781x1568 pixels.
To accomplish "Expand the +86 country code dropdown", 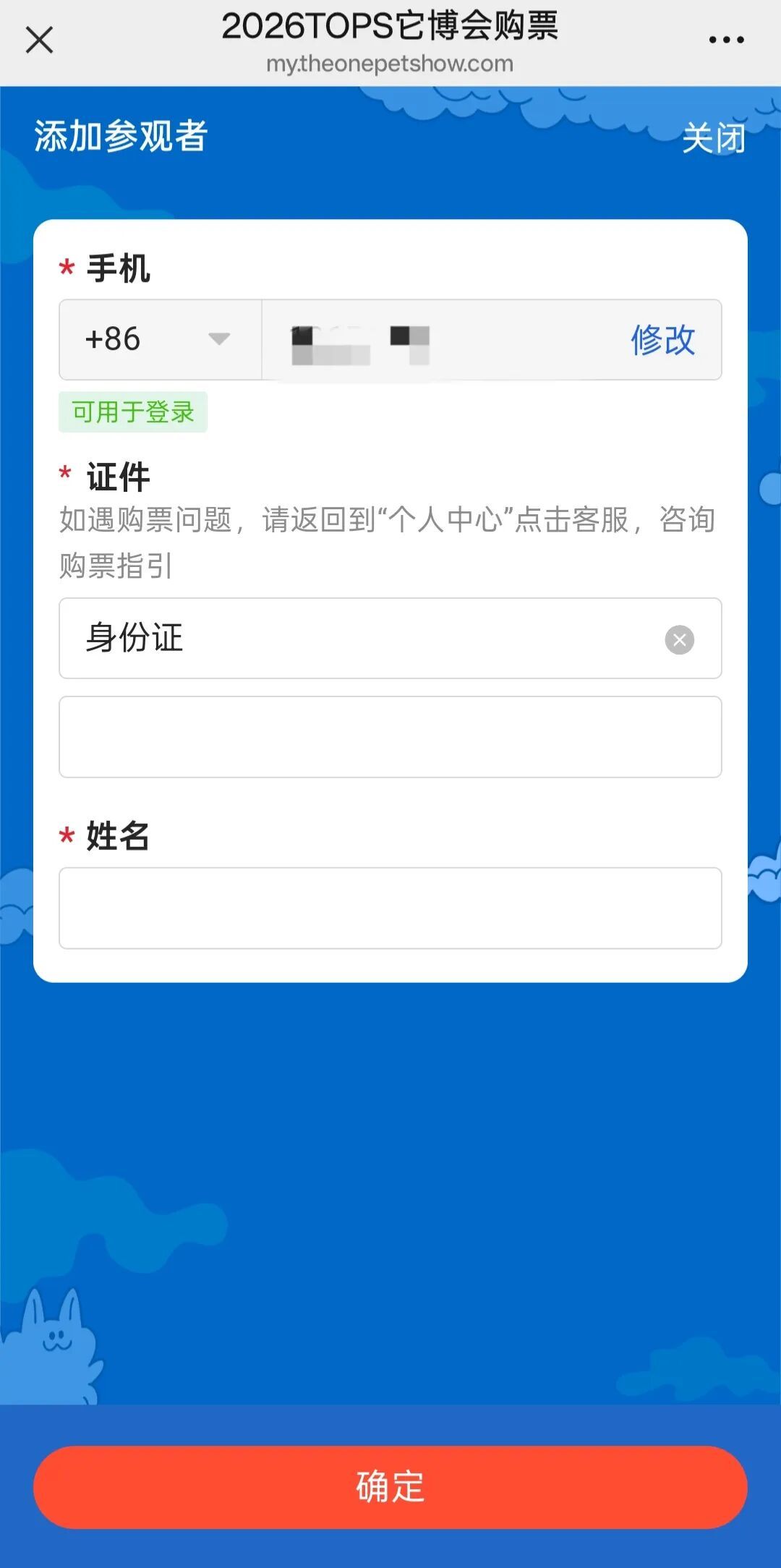I will click(x=161, y=339).
